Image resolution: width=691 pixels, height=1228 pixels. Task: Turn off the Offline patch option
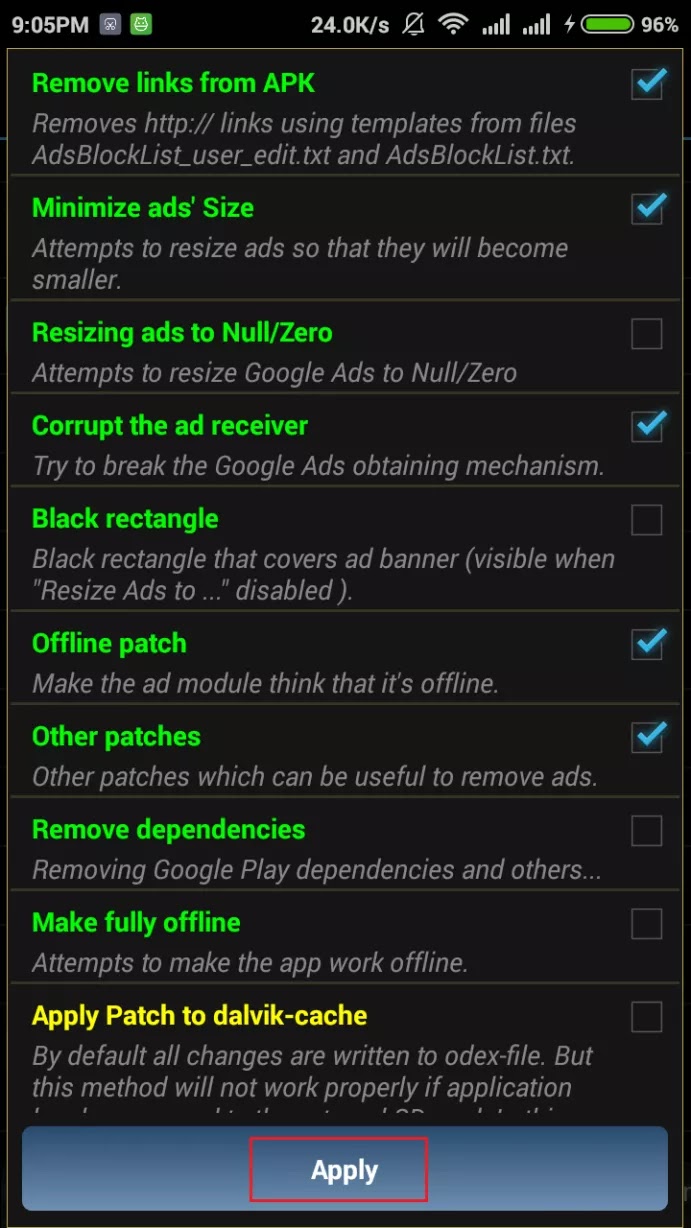pyautogui.click(x=647, y=645)
